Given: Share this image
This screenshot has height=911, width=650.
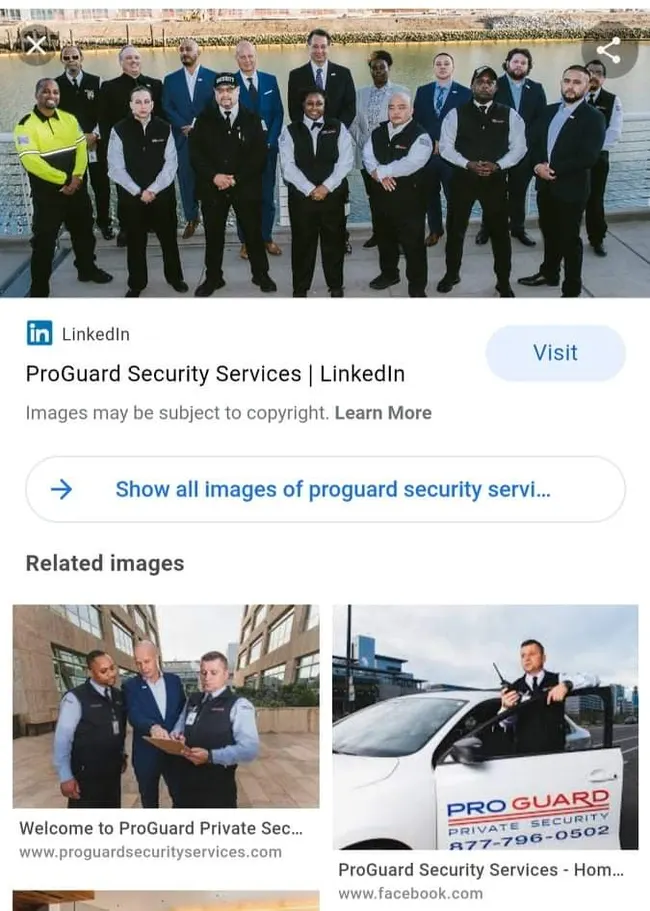Looking at the screenshot, I should [608, 48].
